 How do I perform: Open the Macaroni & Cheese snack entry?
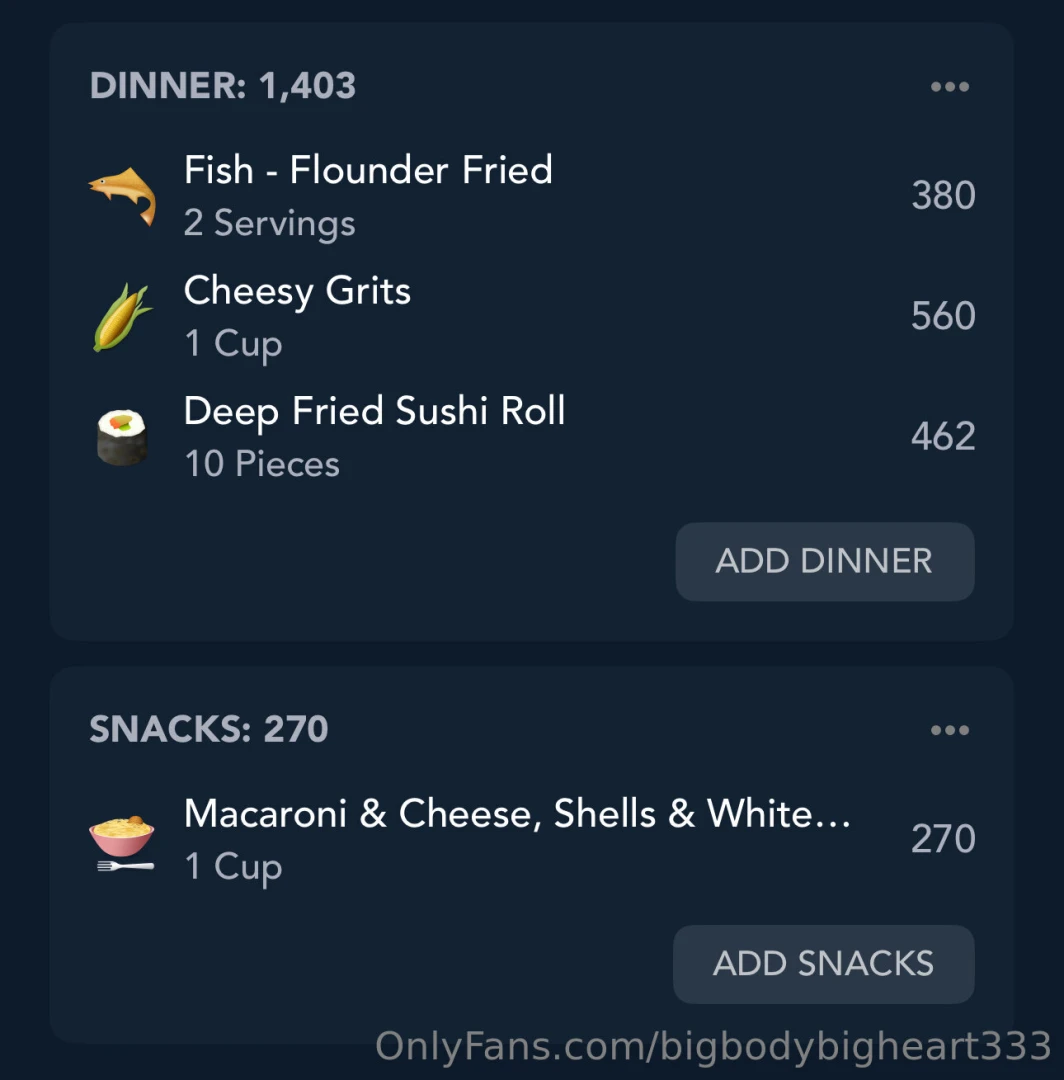pyautogui.click(x=517, y=838)
